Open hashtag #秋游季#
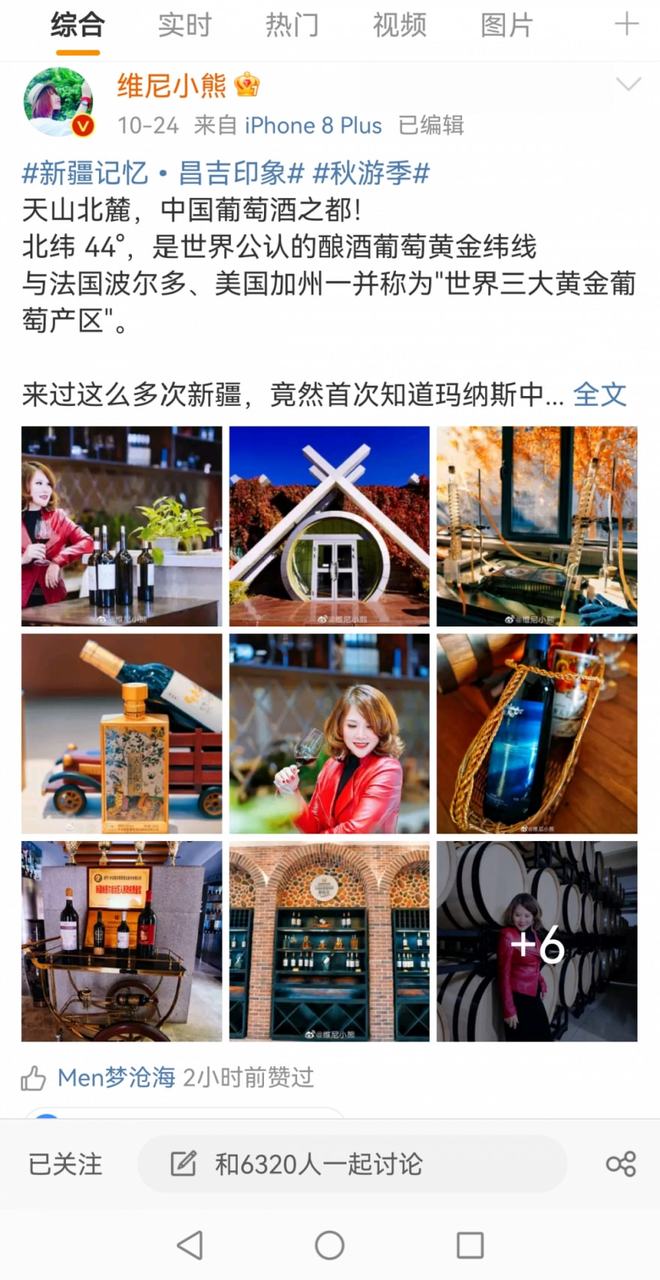Viewport: 660px width, 1280px height. 371,173
